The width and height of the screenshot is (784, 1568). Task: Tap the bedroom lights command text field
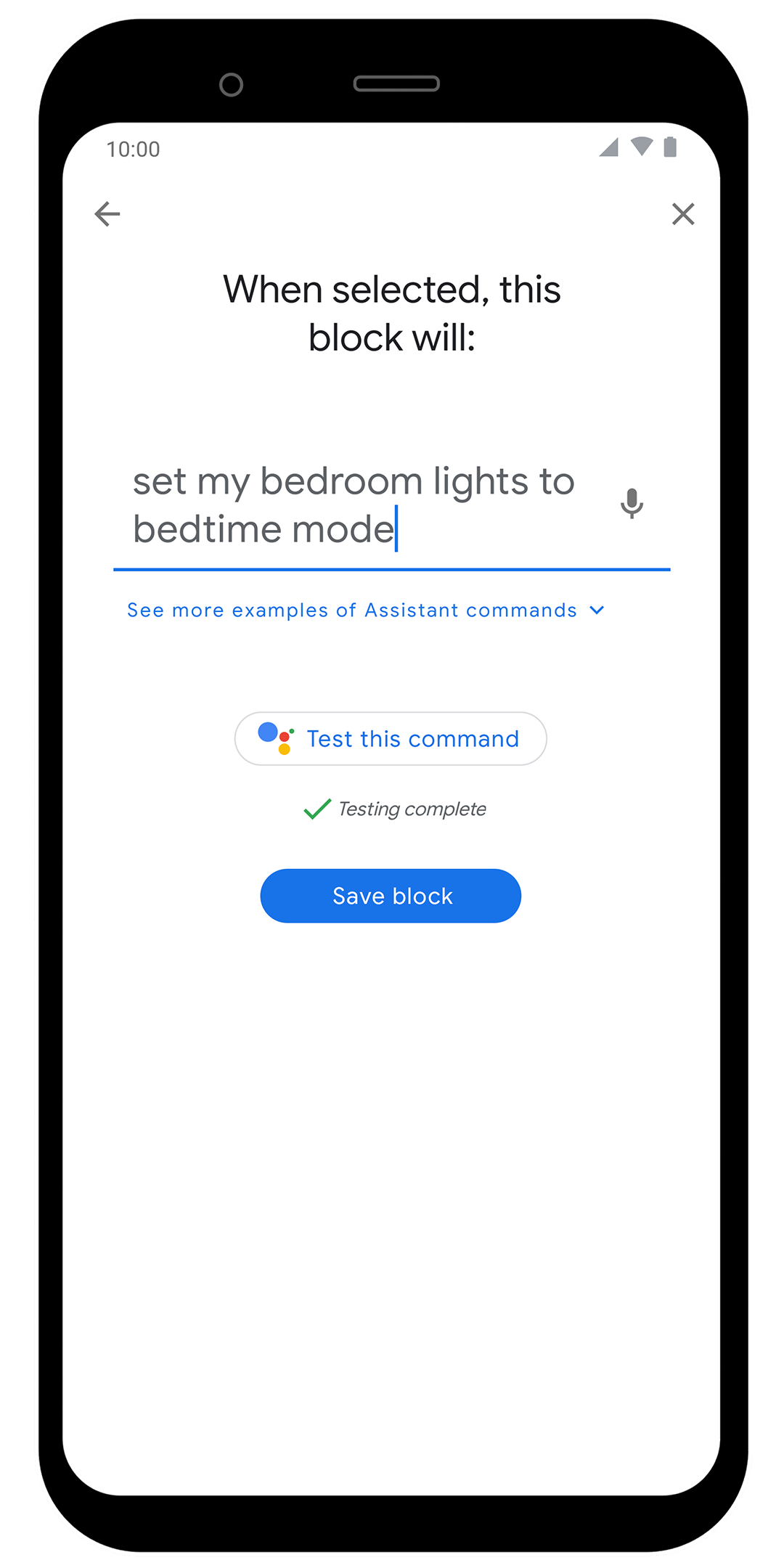356,505
